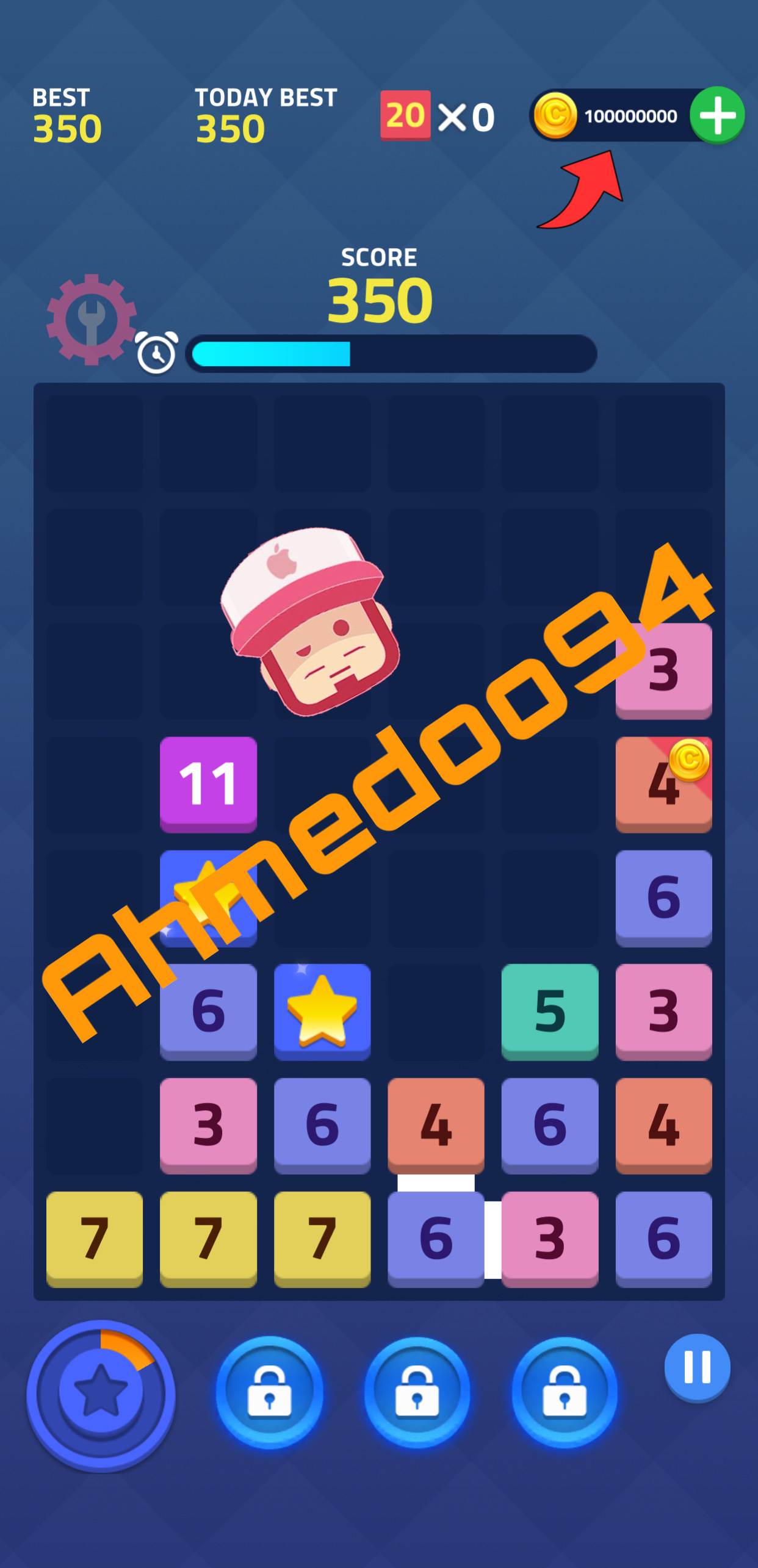Open the gear settings icon
758x1568 pixels.
click(x=92, y=319)
